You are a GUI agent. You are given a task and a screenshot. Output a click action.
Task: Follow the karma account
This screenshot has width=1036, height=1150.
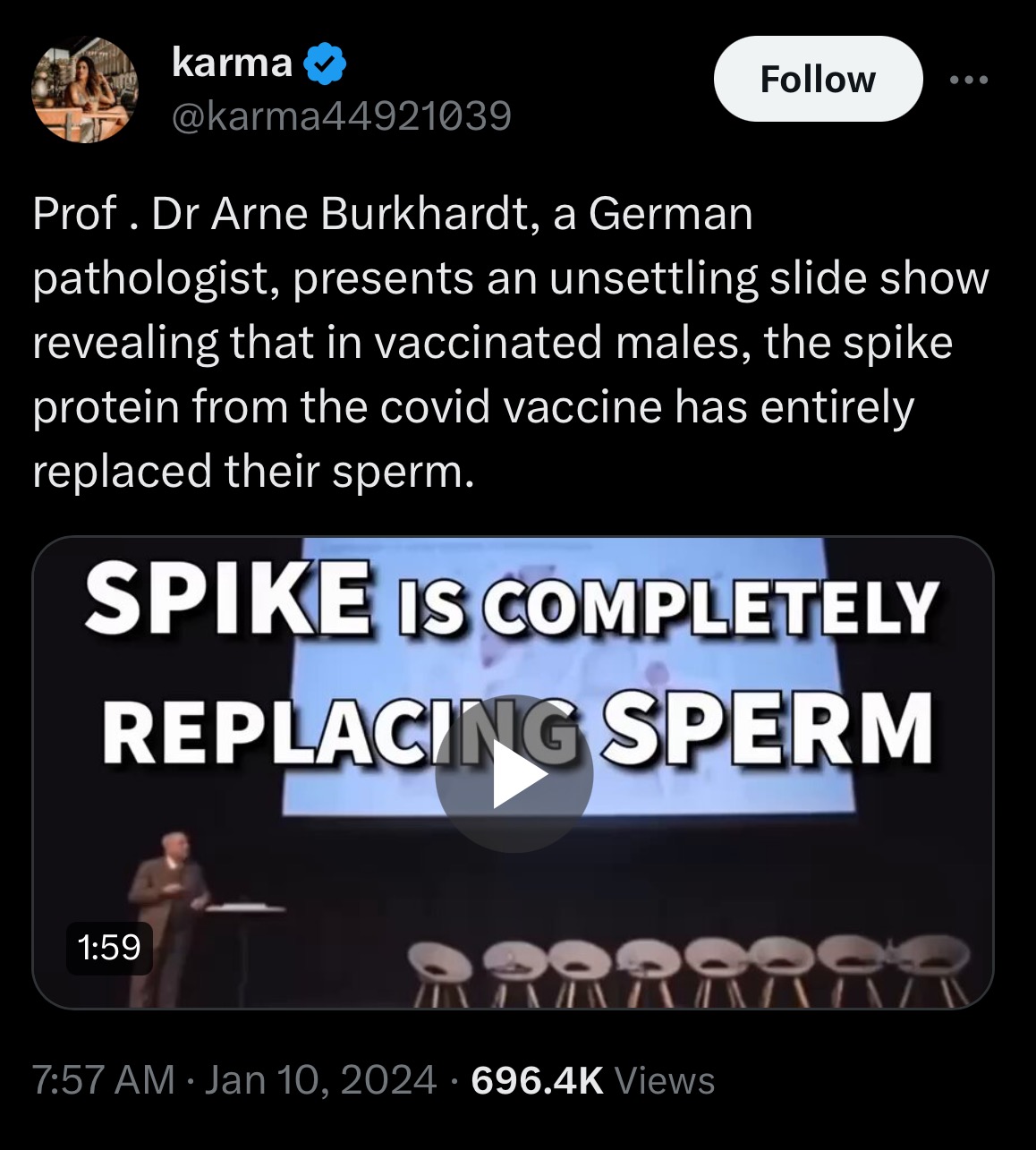(817, 80)
